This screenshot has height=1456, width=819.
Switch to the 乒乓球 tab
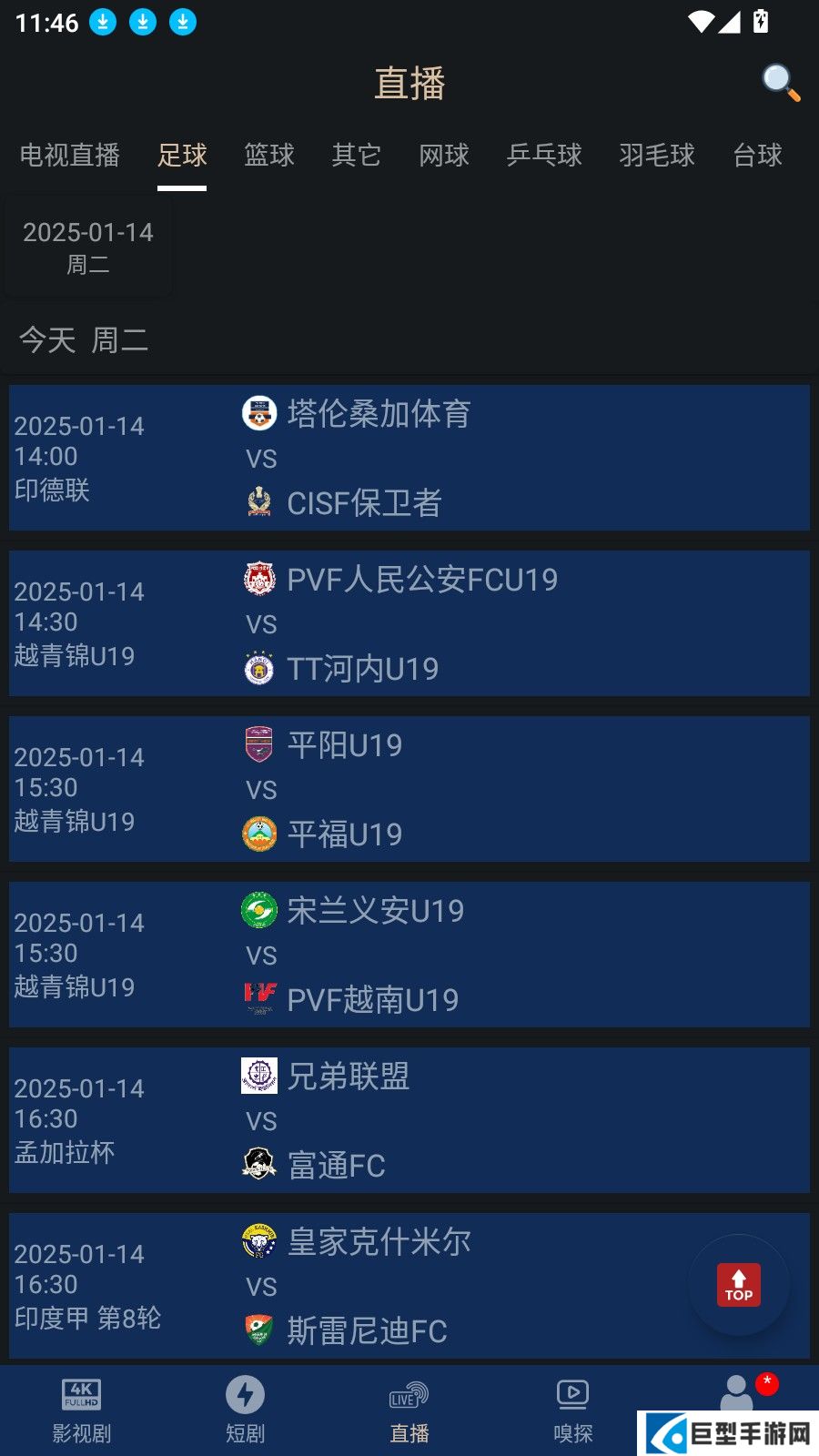tap(543, 156)
